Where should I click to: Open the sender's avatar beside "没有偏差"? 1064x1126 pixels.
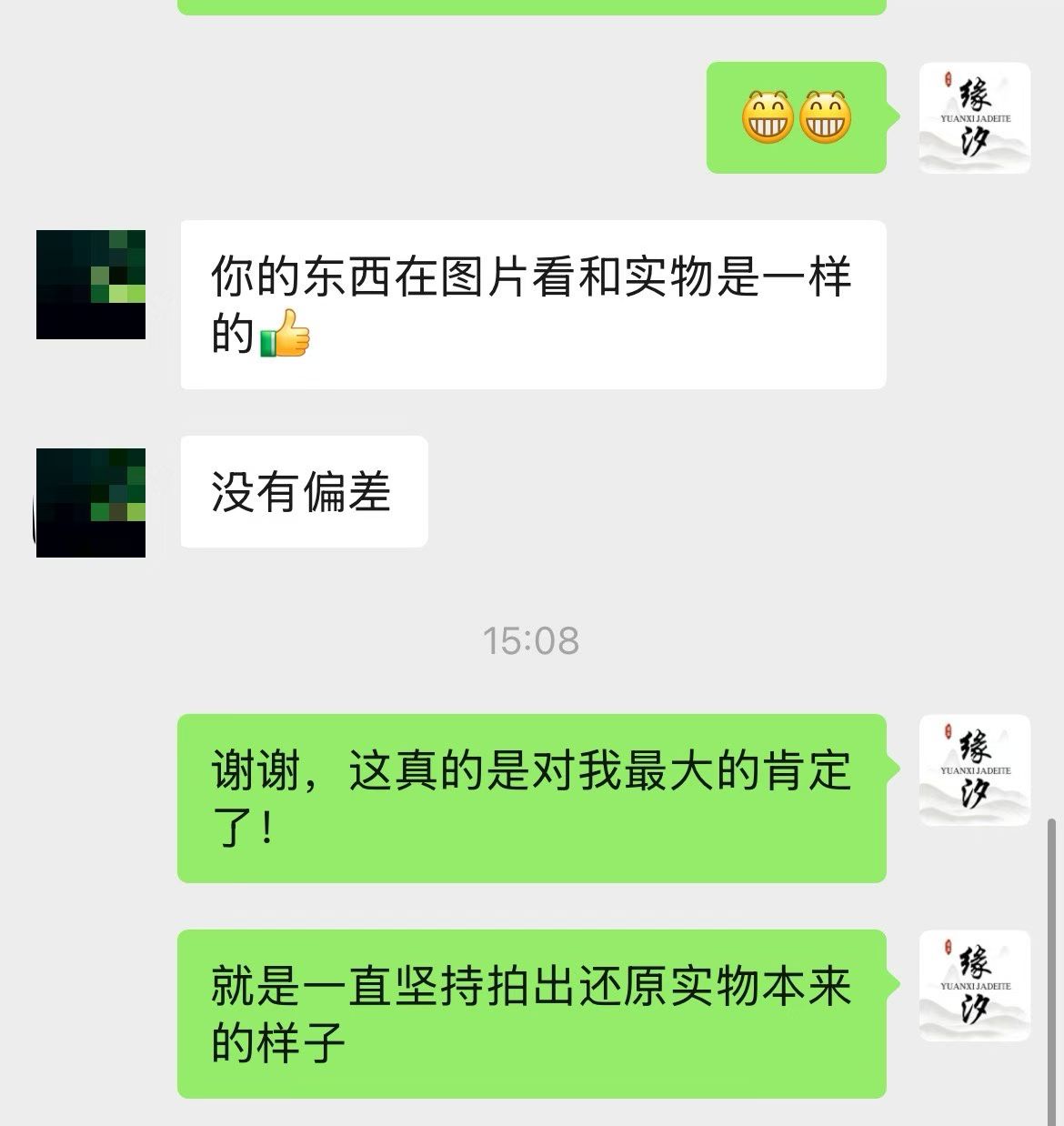tap(91, 502)
